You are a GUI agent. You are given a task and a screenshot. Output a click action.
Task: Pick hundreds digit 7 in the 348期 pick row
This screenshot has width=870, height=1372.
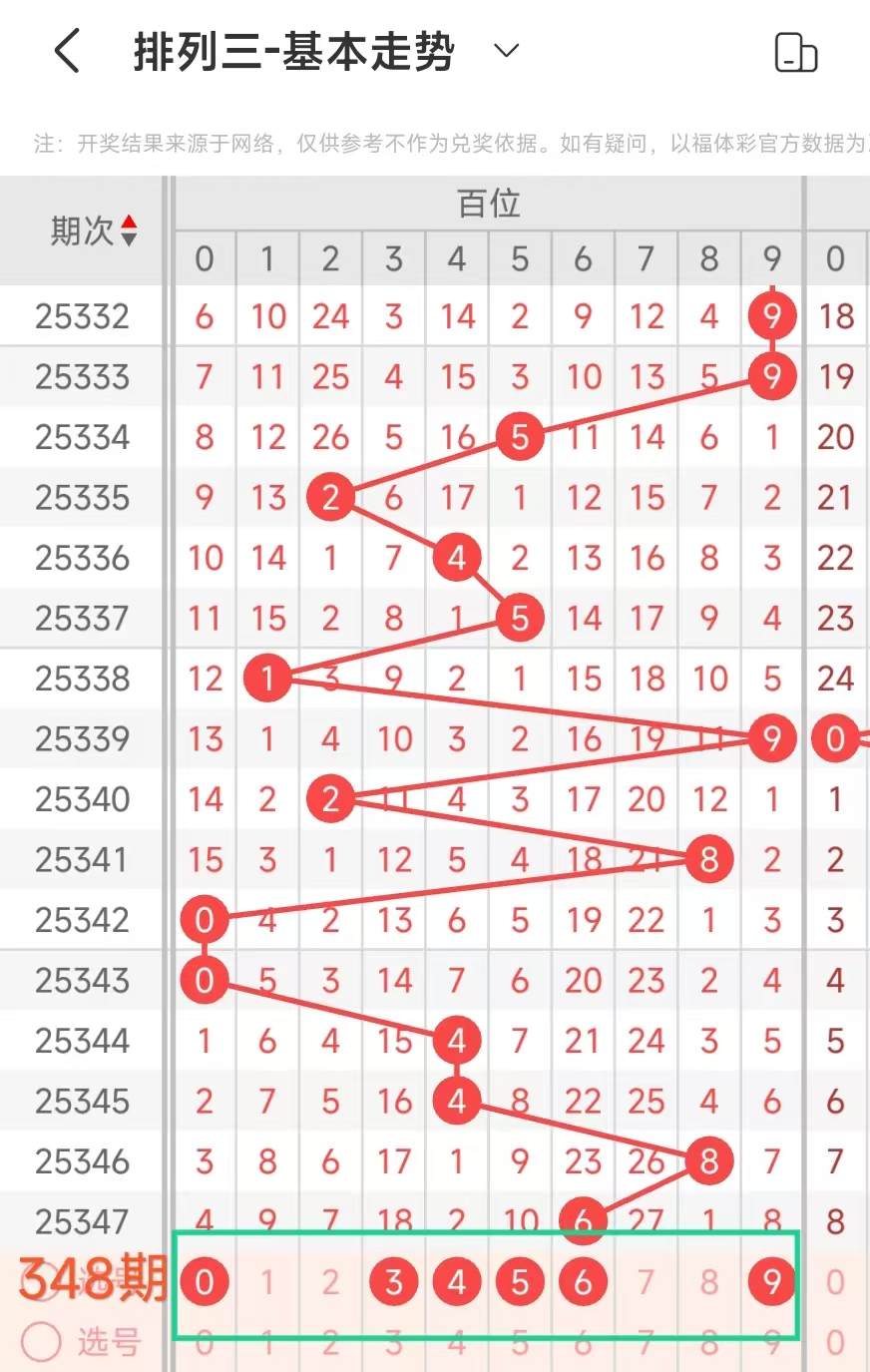(x=646, y=1281)
